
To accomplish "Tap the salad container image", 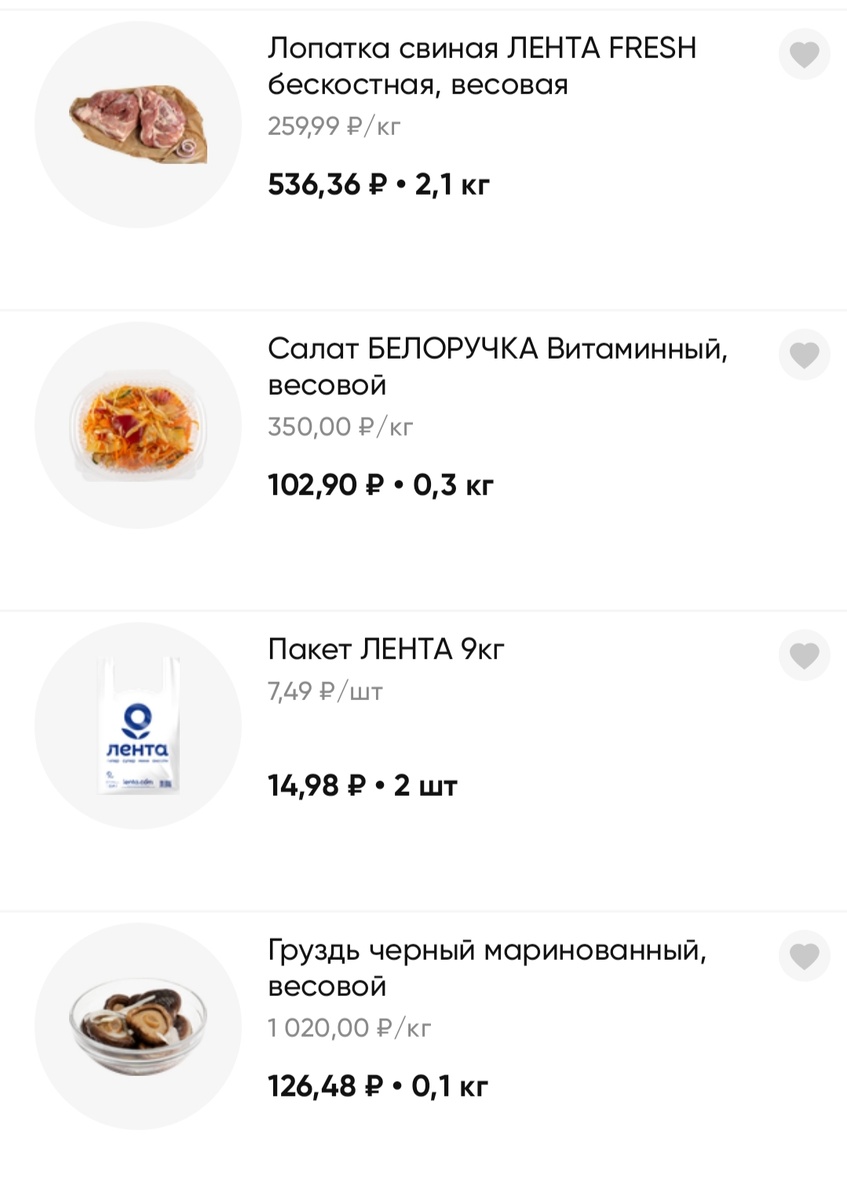I will pyautogui.click(x=137, y=424).
